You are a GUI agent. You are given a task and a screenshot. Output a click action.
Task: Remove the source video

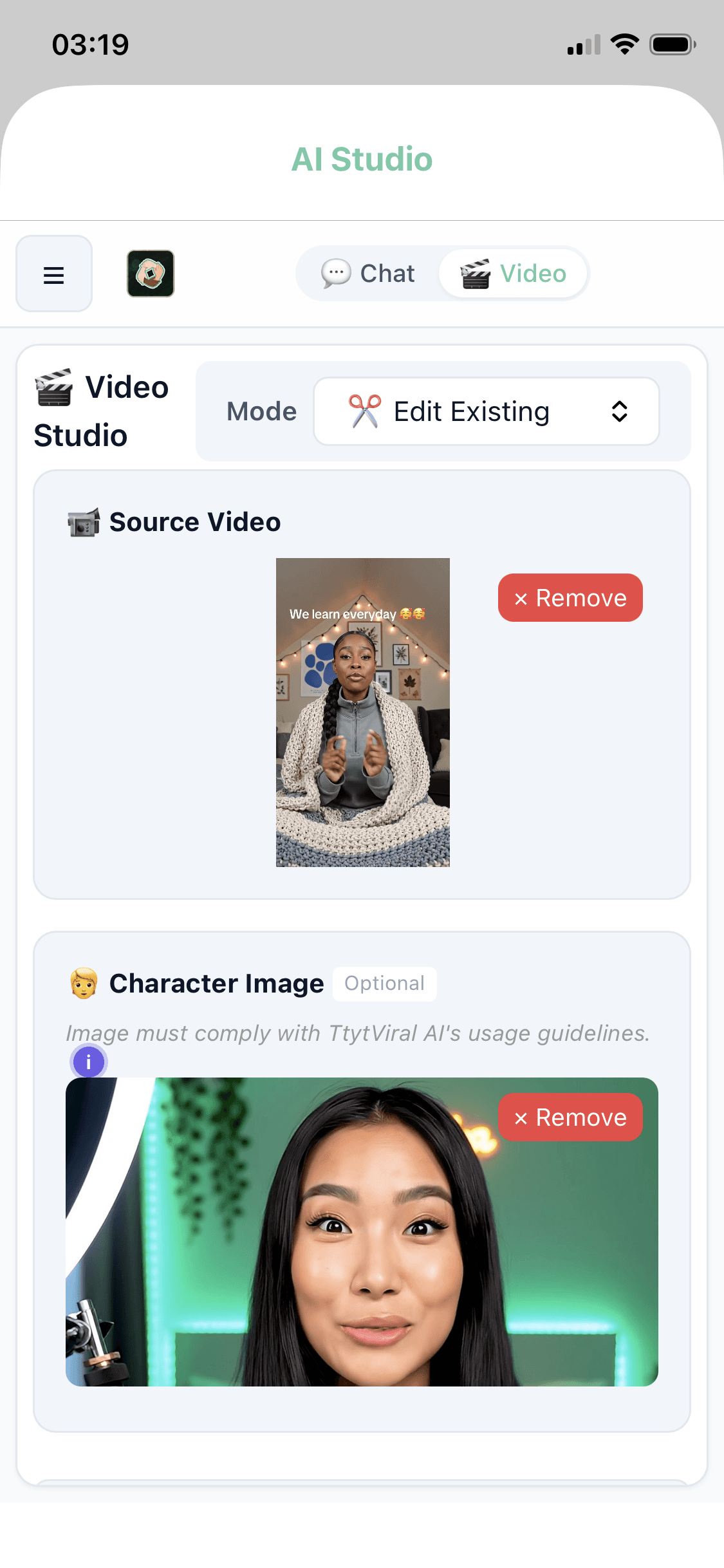pos(570,597)
